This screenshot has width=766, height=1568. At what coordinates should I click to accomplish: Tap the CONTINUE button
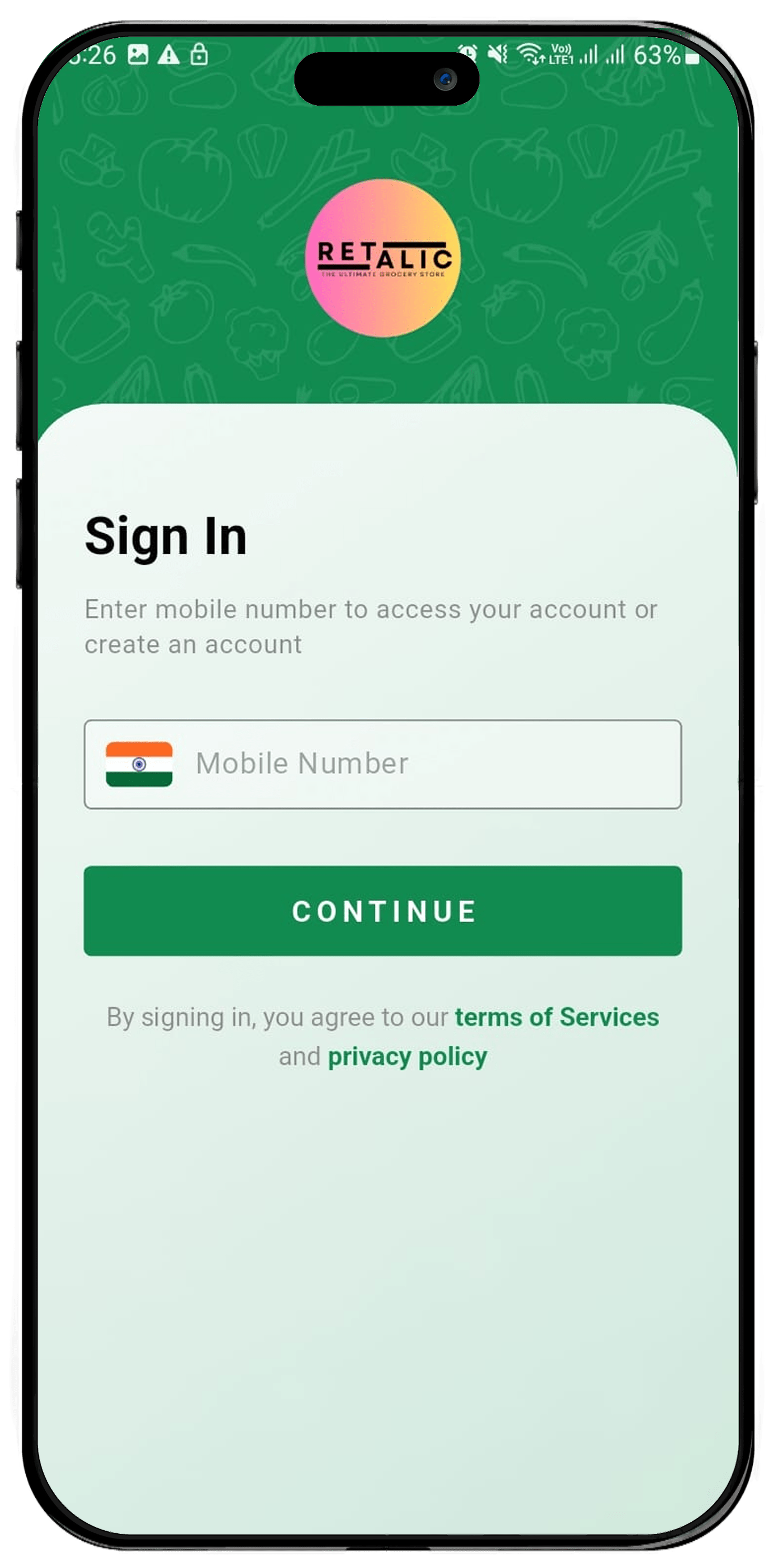pos(383,911)
